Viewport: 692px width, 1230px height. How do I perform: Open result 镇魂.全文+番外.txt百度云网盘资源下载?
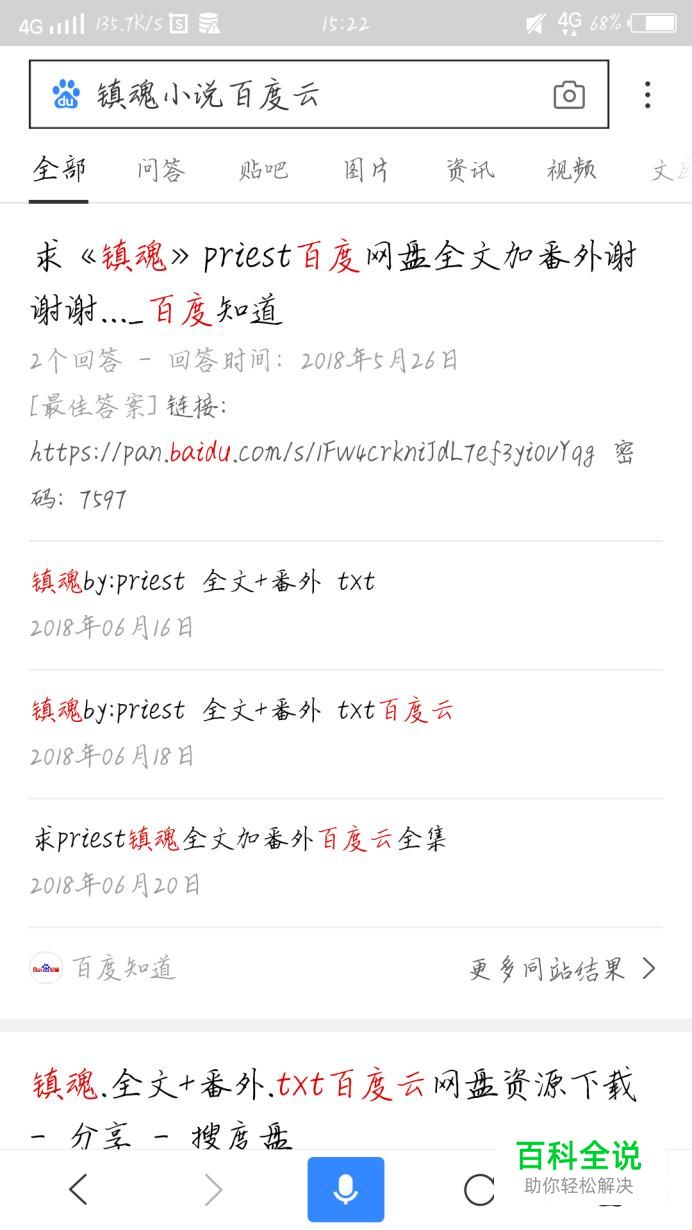click(335, 1110)
